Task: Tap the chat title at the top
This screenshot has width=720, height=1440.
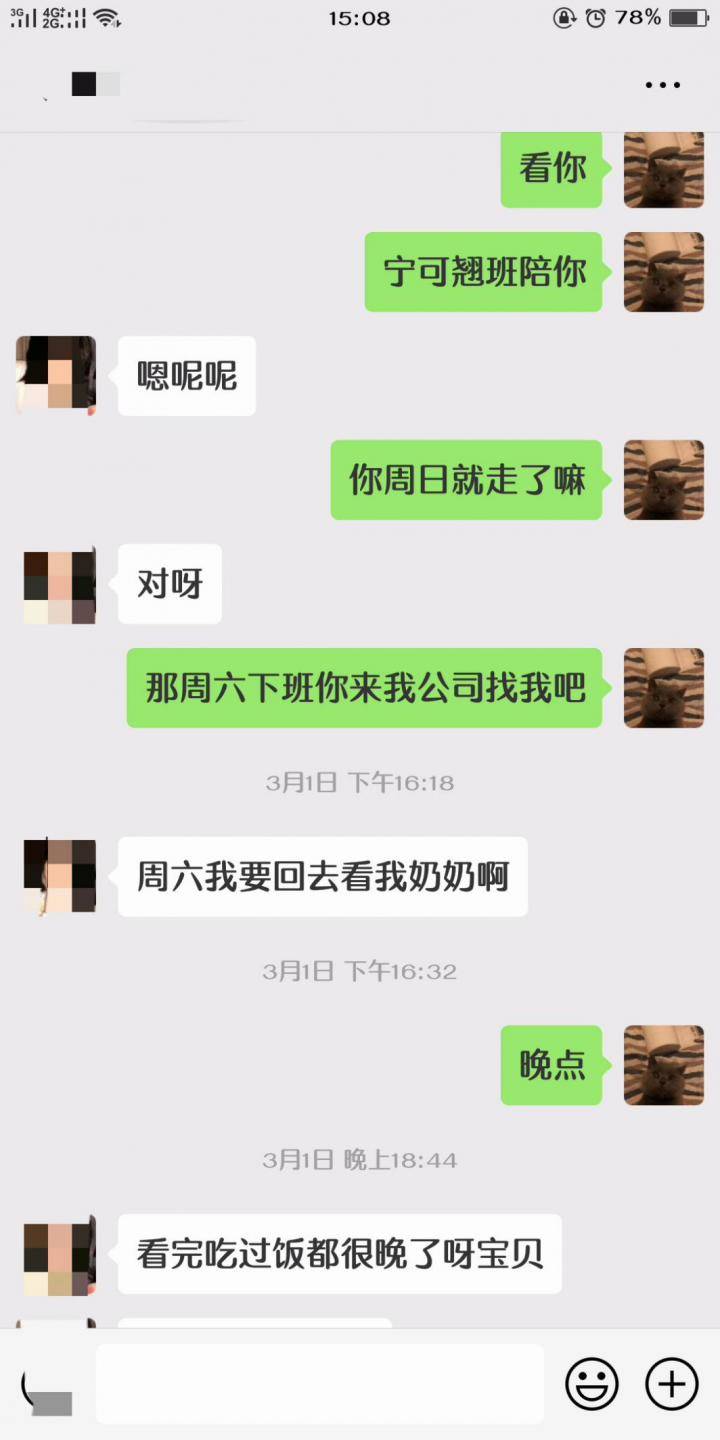Action: click(x=95, y=84)
